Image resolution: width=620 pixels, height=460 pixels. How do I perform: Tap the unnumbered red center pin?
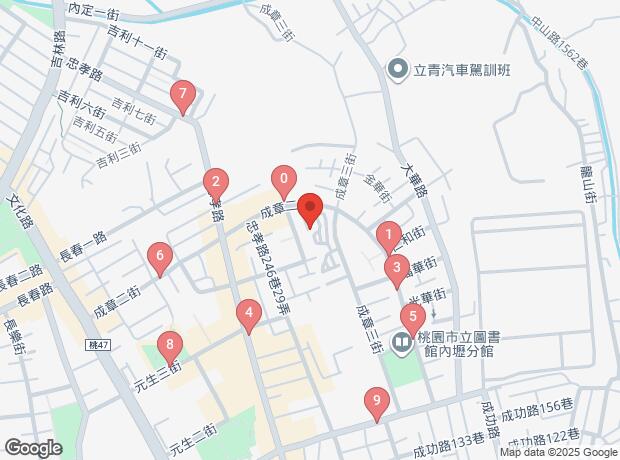click(310, 211)
